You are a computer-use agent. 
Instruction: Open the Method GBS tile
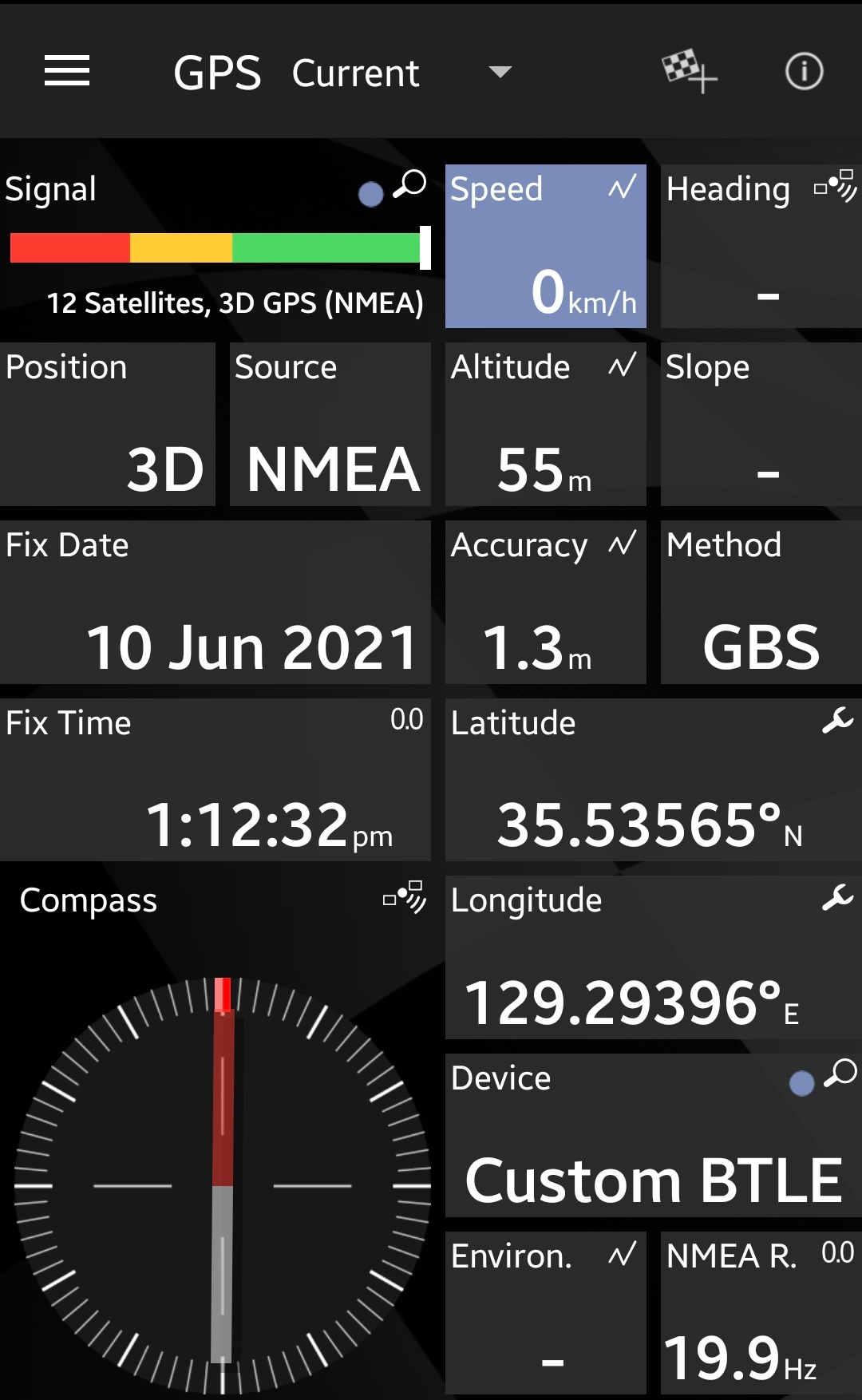pyautogui.click(x=761, y=602)
